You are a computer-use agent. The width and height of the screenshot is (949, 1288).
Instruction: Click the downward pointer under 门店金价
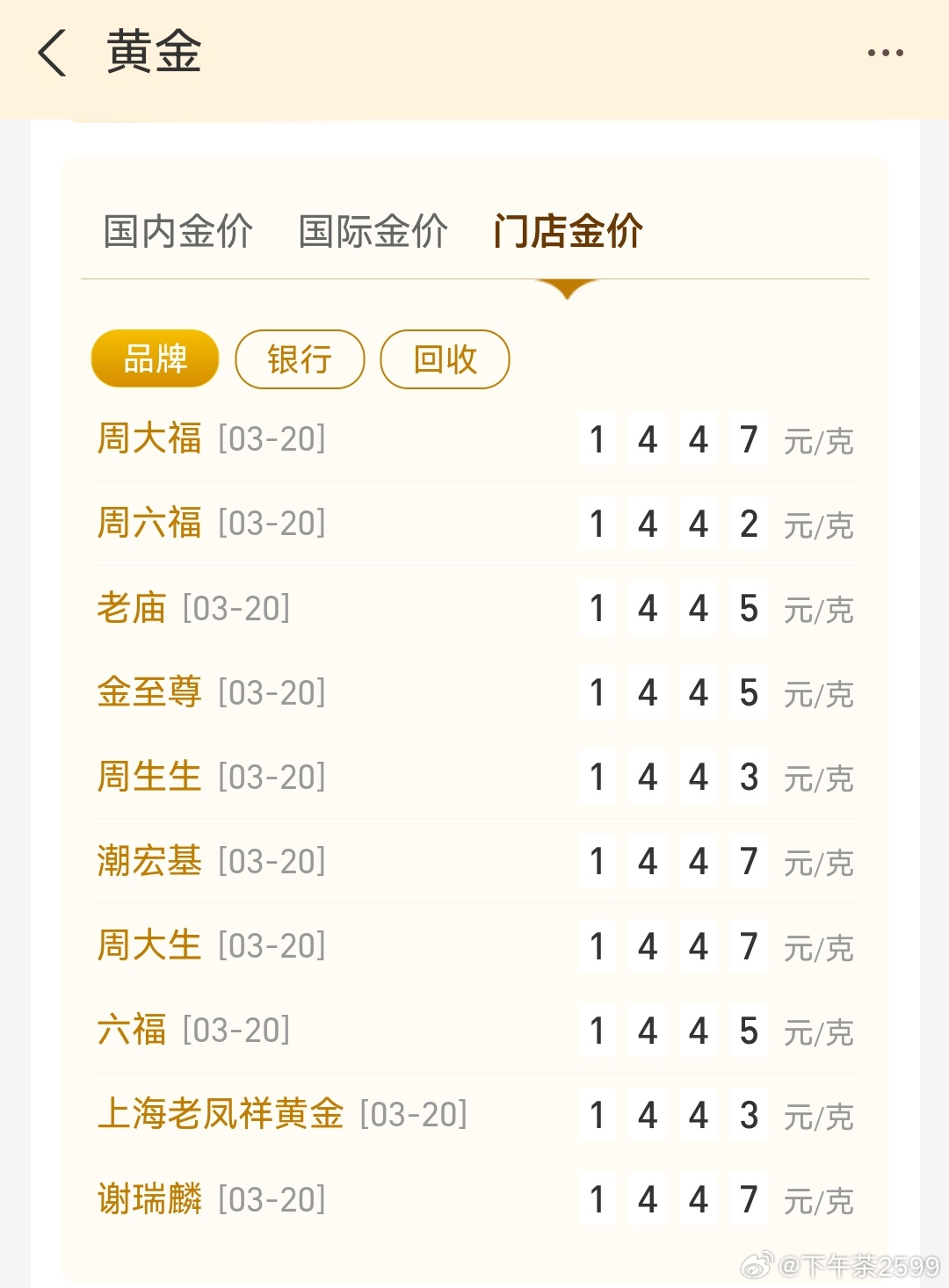(x=567, y=290)
